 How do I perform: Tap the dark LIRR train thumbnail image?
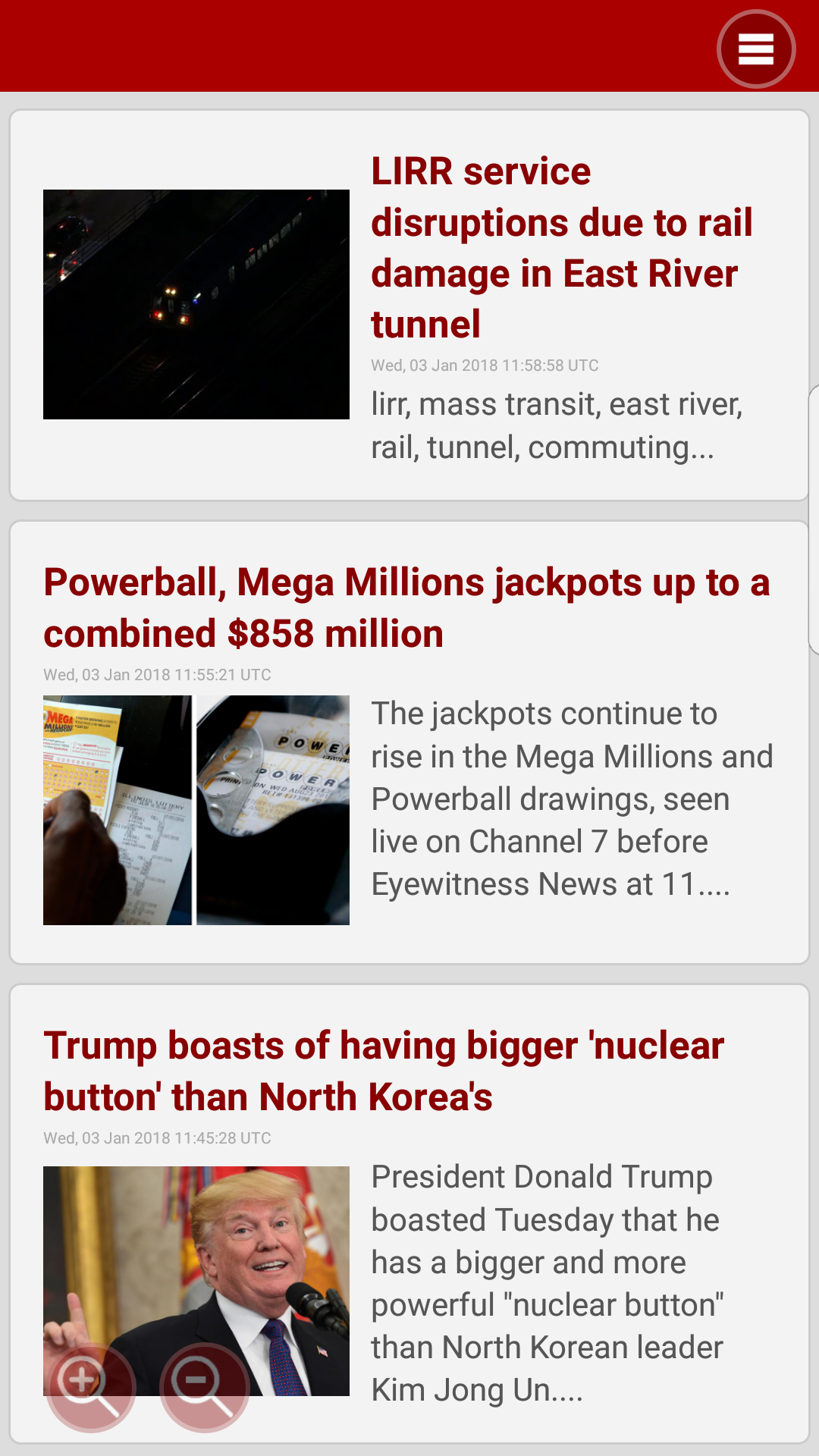[x=196, y=303]
